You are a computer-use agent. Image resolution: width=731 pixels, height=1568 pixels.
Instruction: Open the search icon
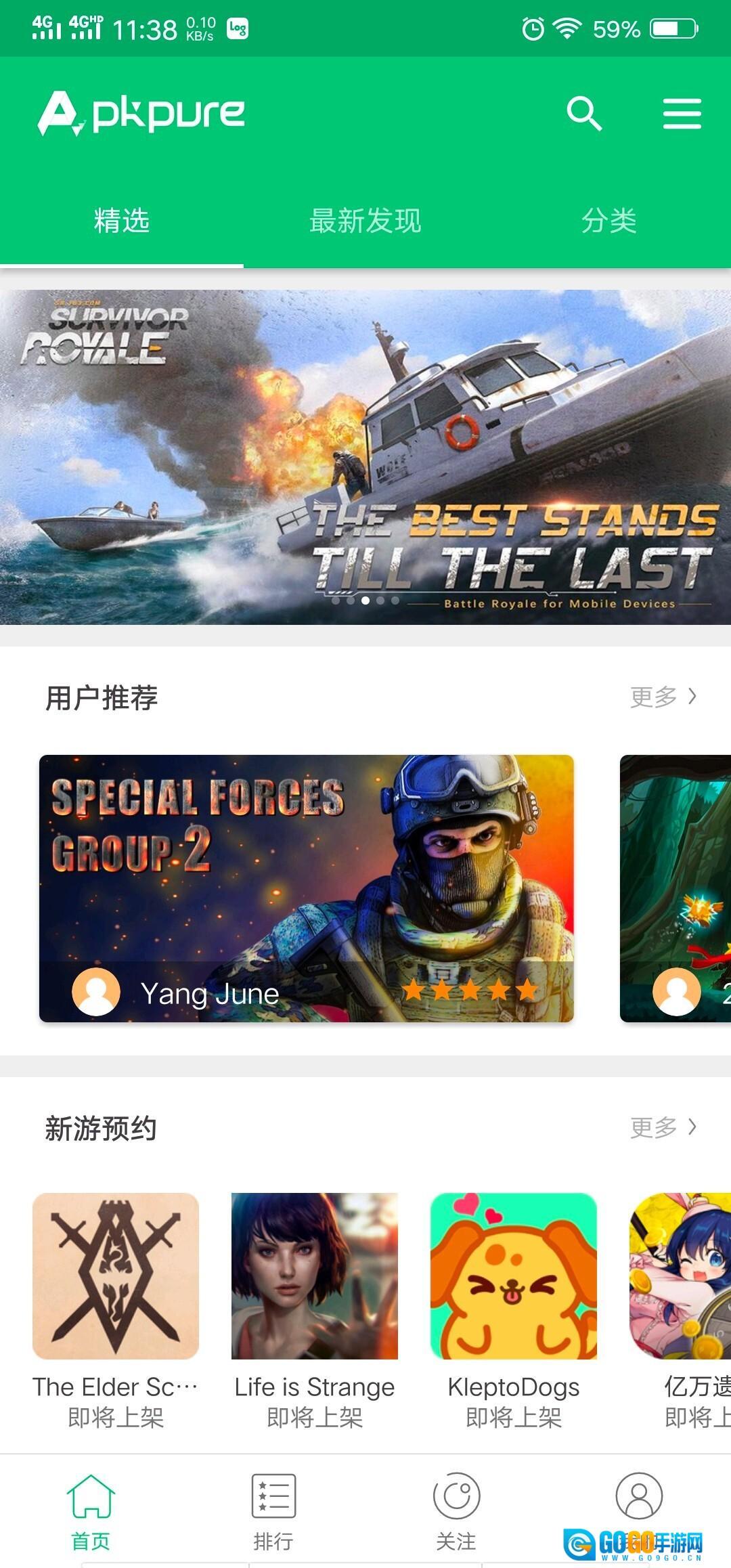pos(584,113)
